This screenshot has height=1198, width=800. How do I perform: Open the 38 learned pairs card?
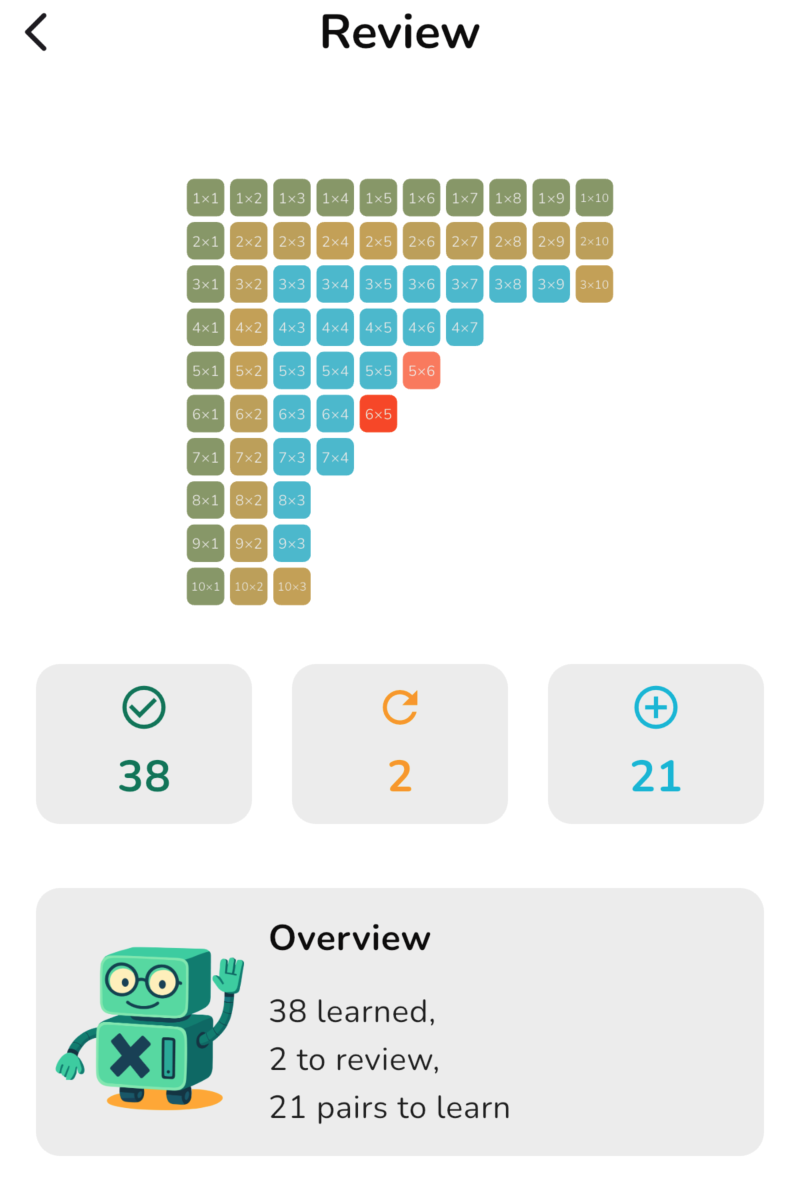click(x=144, y=744)
